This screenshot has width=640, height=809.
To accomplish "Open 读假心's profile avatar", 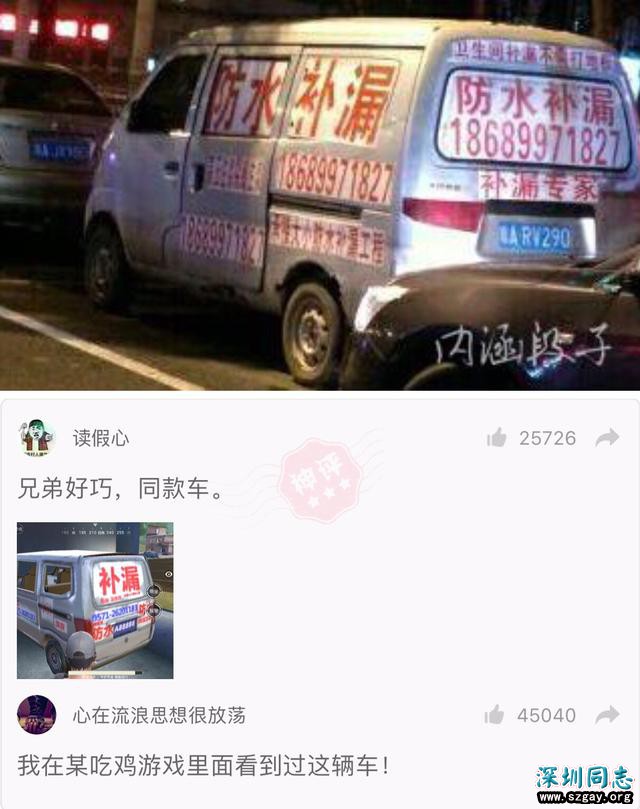I will [37, 438].
